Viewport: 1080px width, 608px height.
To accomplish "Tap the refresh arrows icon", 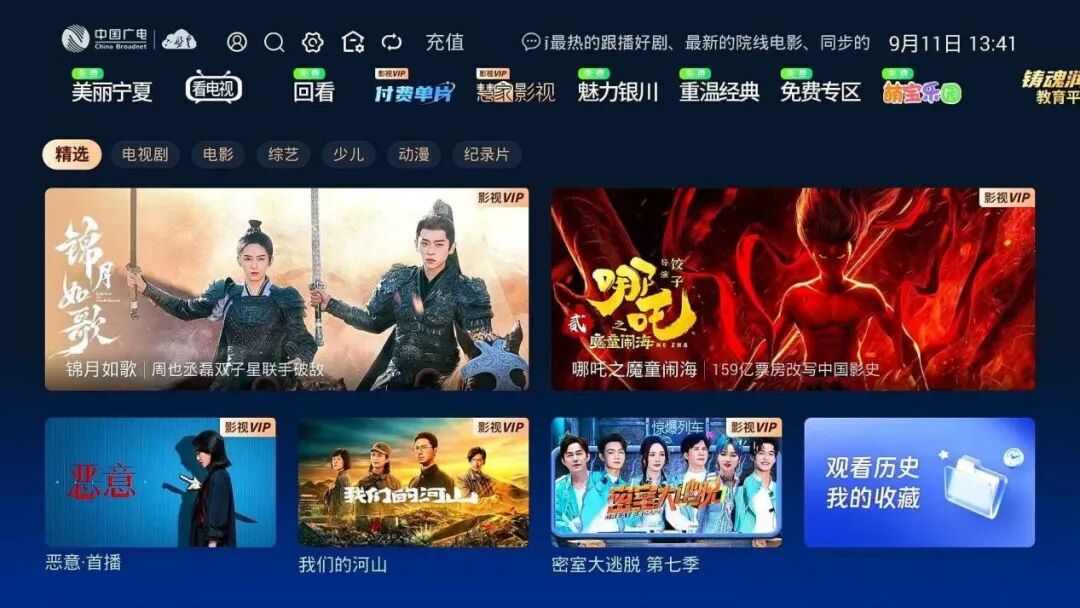I will (x=392, y=42).
